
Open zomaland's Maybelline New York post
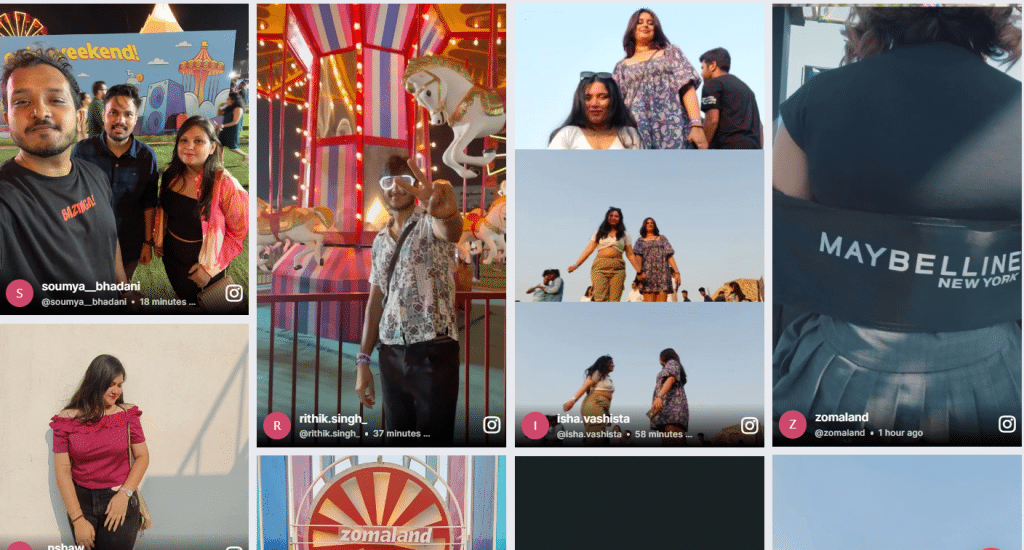click(896, 200)
